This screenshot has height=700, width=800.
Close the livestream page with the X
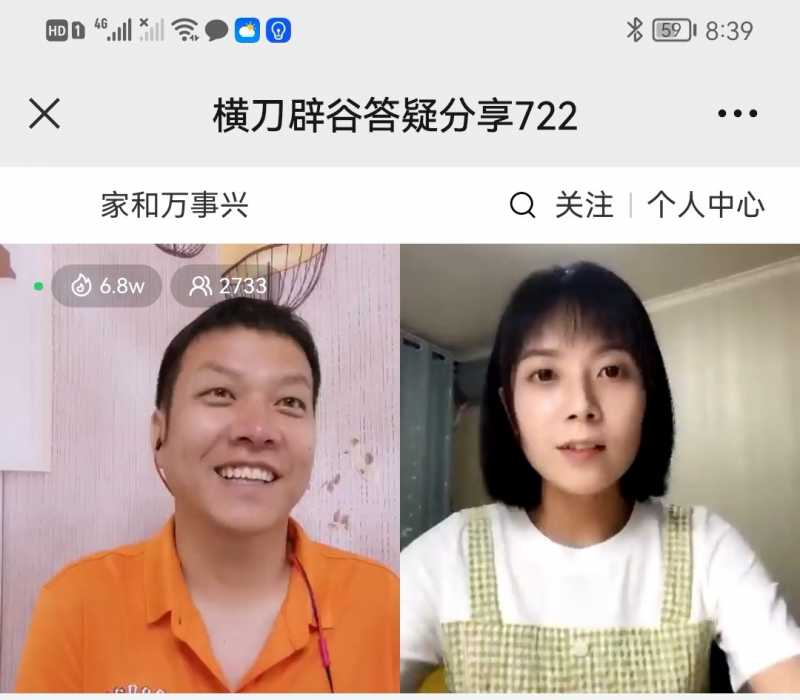[x=44, y=114]
